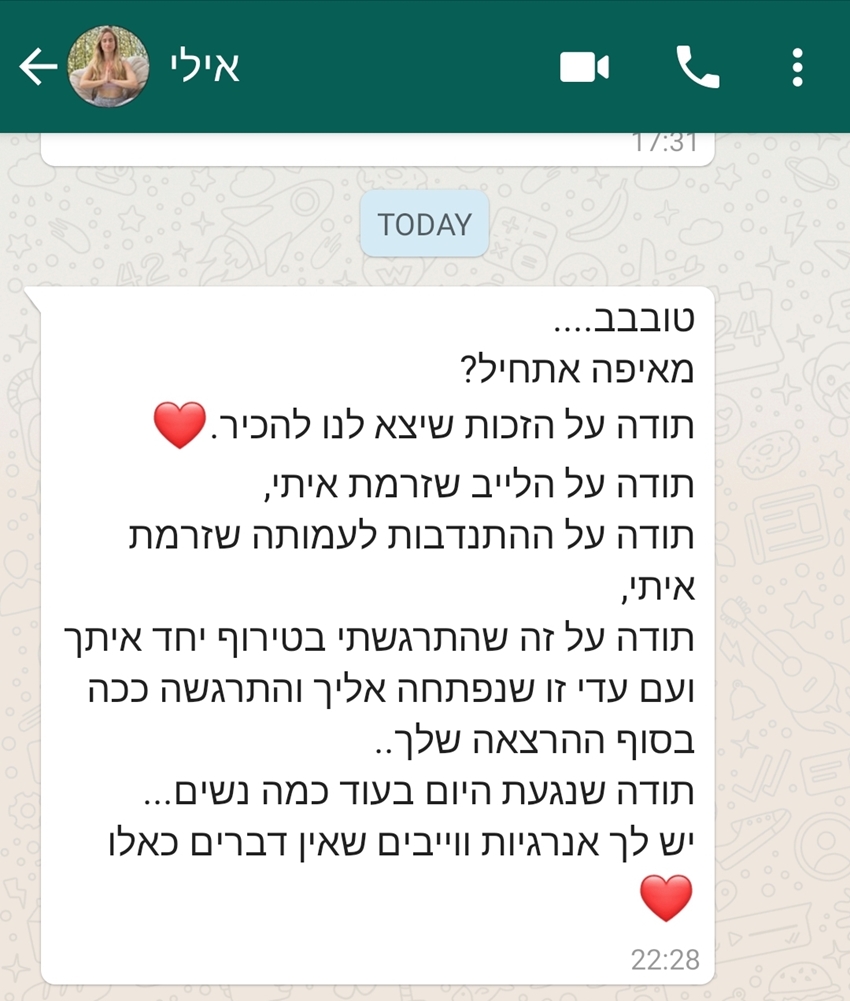
Task: Start a video call with אילי
Action: point(584,67)
